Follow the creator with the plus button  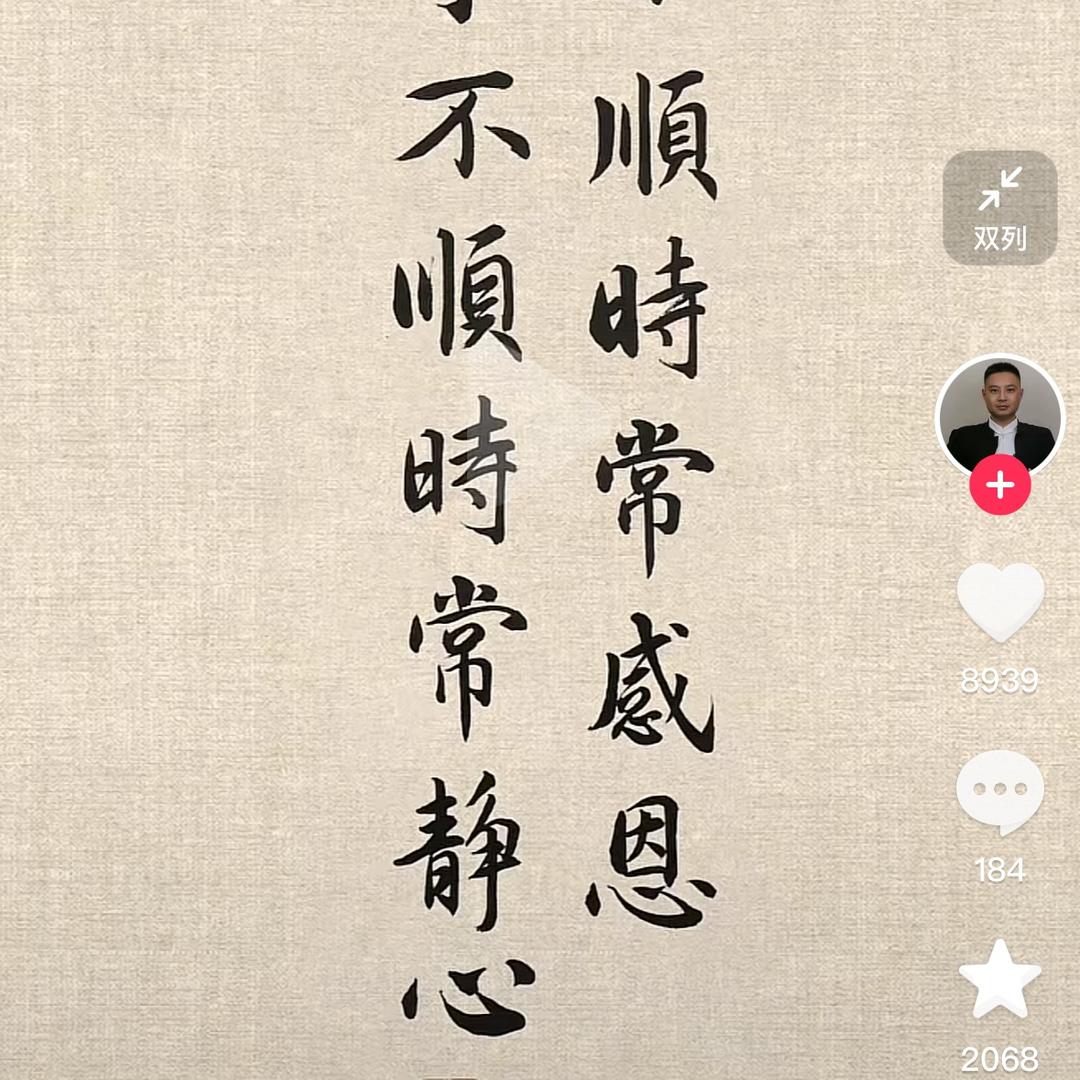click(1000, 486)
